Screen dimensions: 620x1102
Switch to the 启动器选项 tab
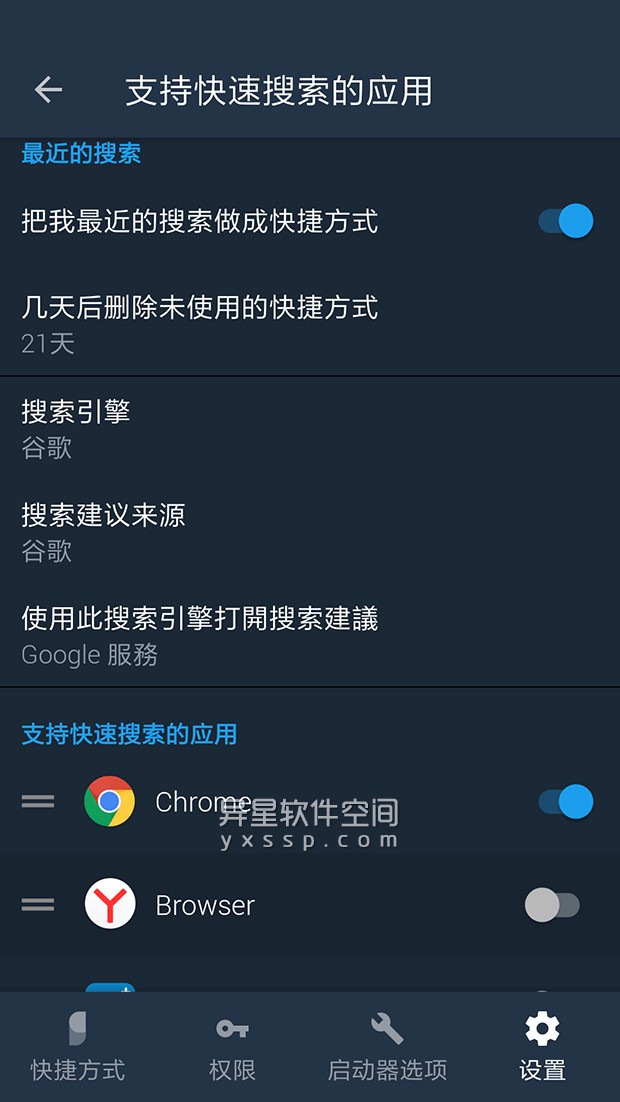(x=387, y=1048)
